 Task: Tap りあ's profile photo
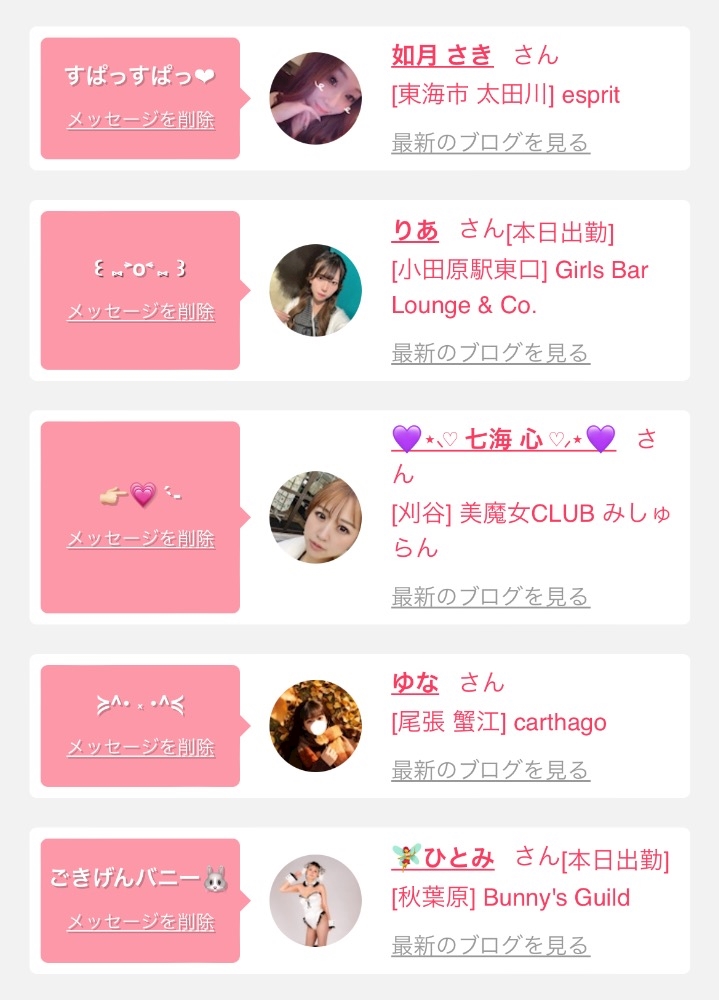coord(316,290)
